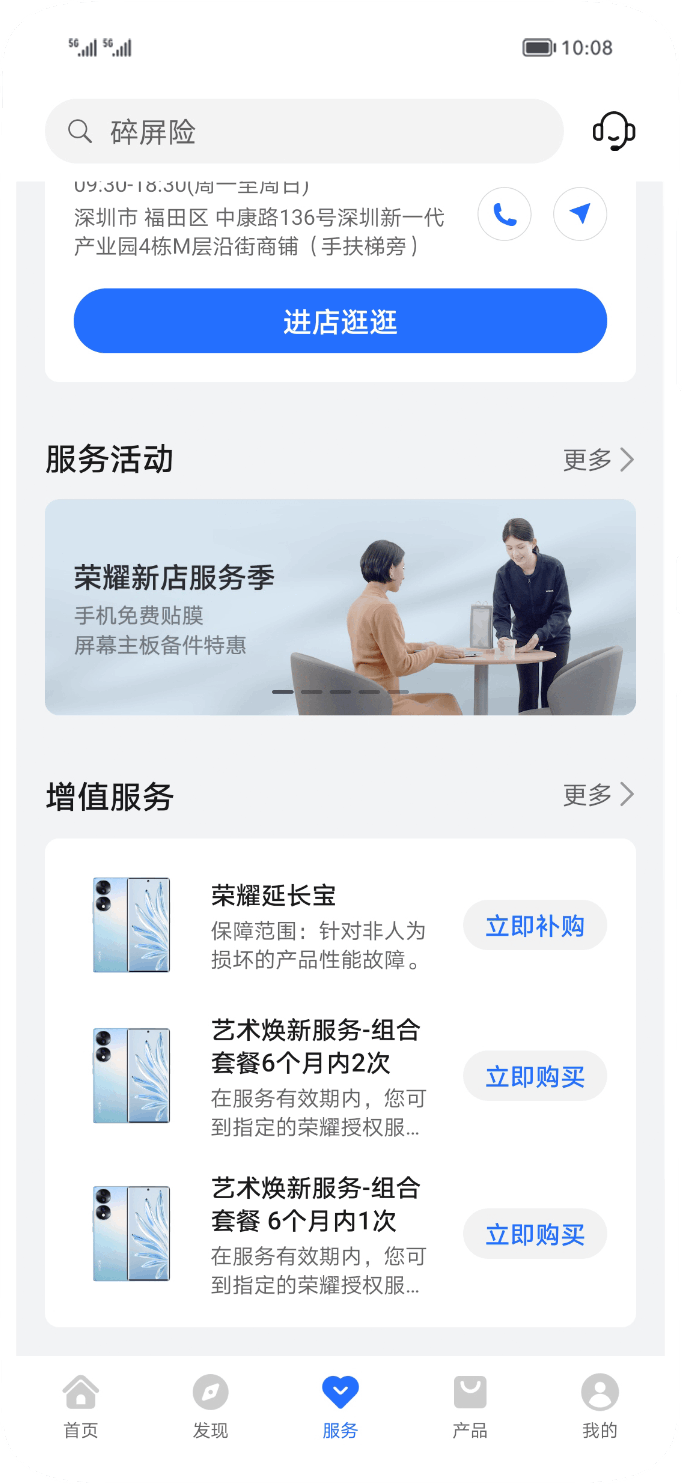
Task: Open the customer service headset icon
Action: [614, 131]
